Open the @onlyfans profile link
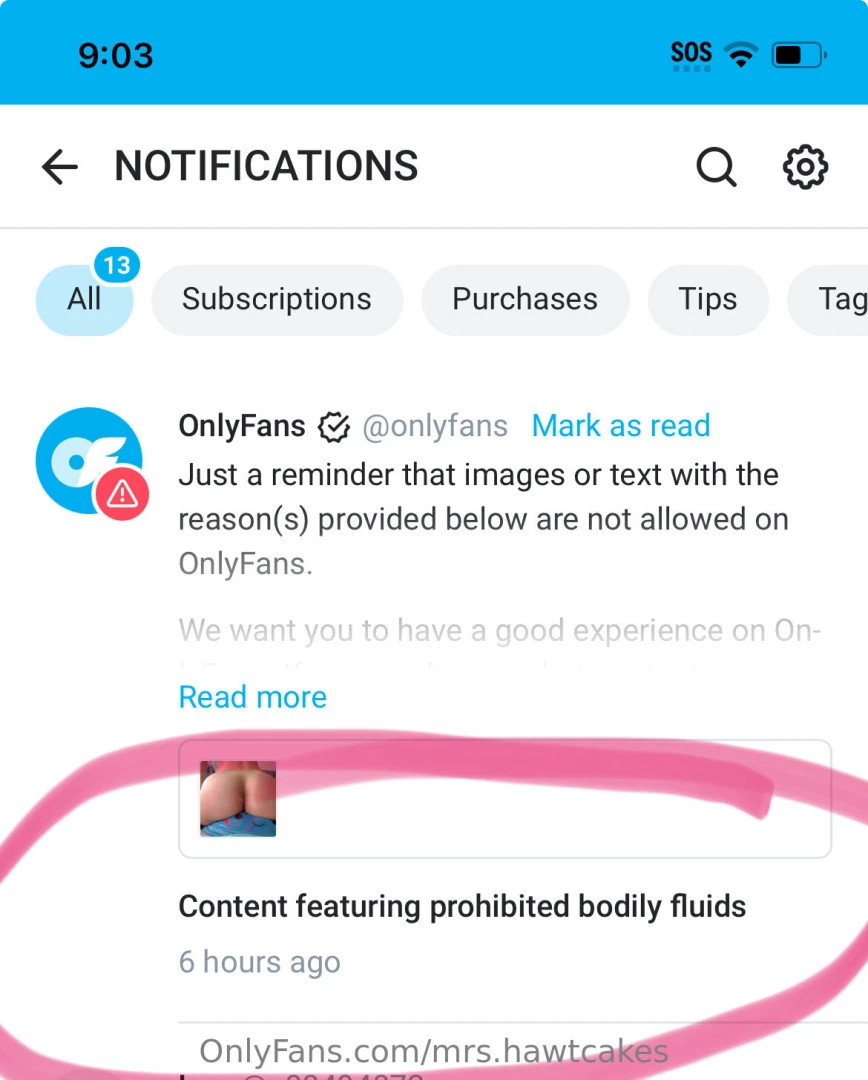The image size is (868, 1080). pos(436,426)
